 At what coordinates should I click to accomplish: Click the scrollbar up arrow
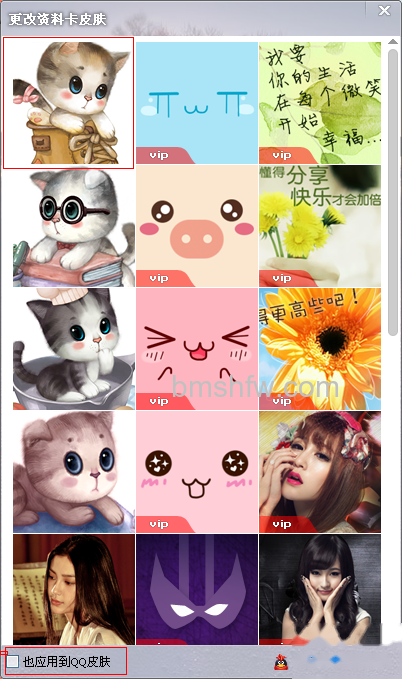coord(393,42)
